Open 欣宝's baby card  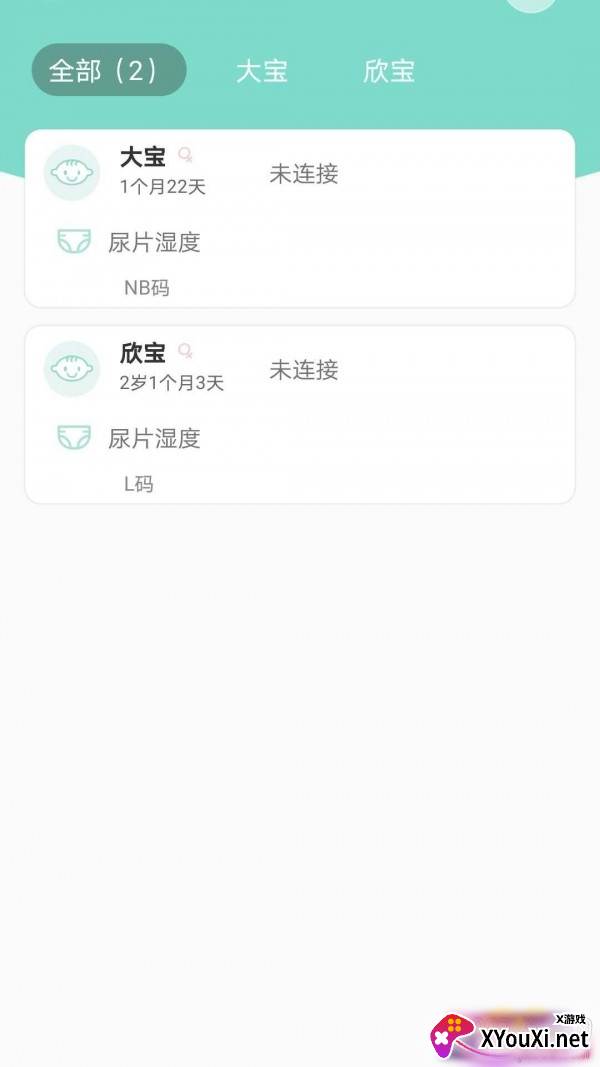click(x=300, y=414)
